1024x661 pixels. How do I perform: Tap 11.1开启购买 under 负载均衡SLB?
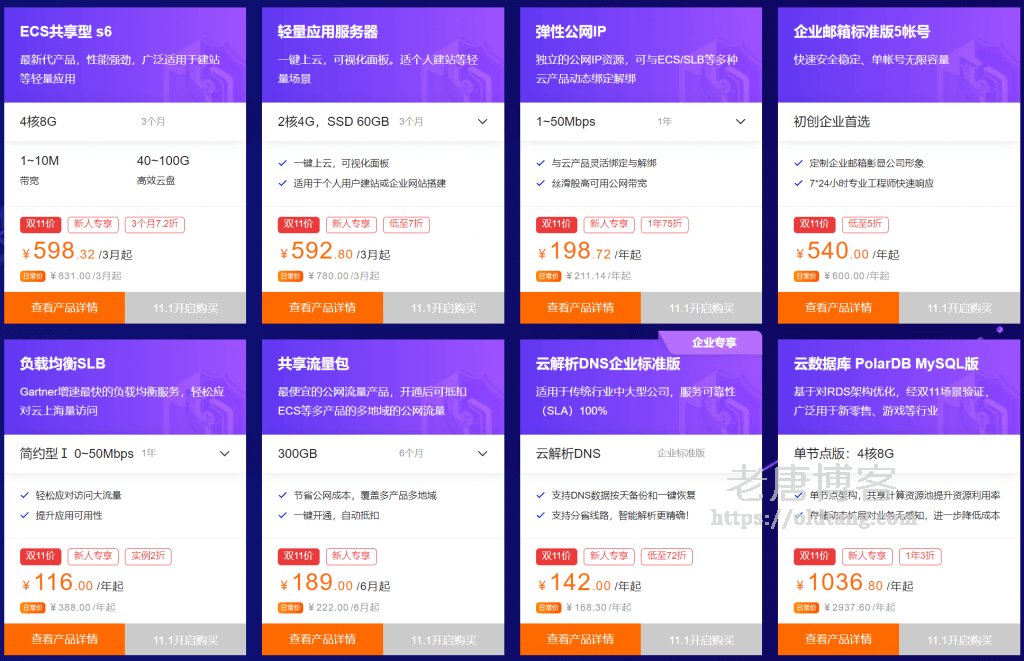tap(185, 639)
